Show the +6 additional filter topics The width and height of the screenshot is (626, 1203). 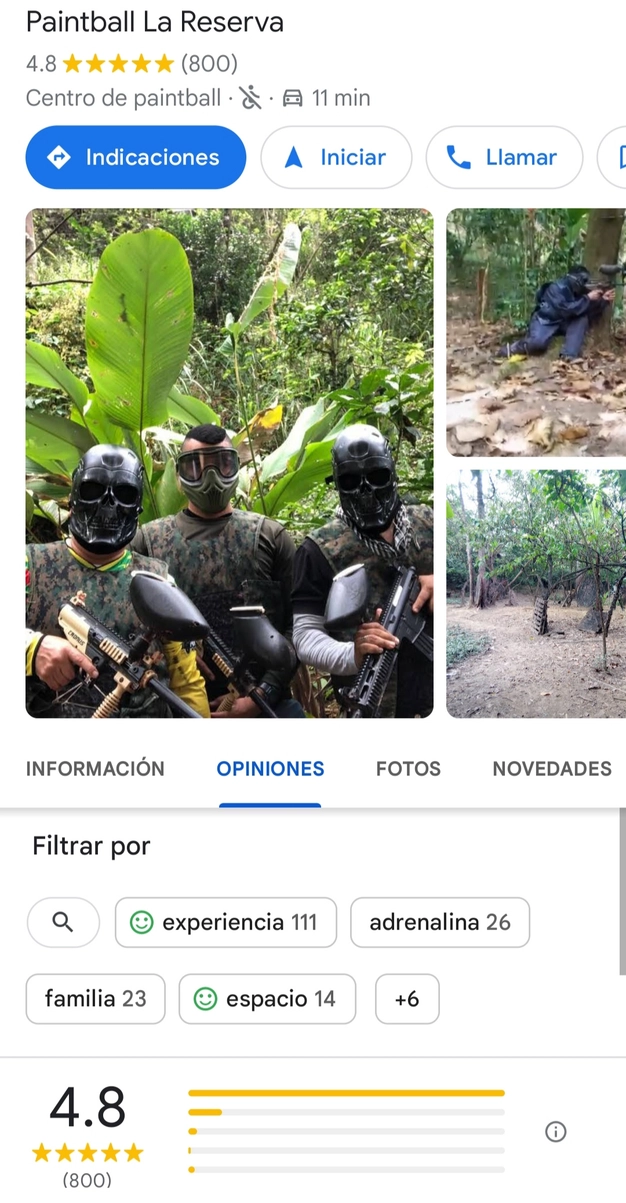[x=407, y=998]
